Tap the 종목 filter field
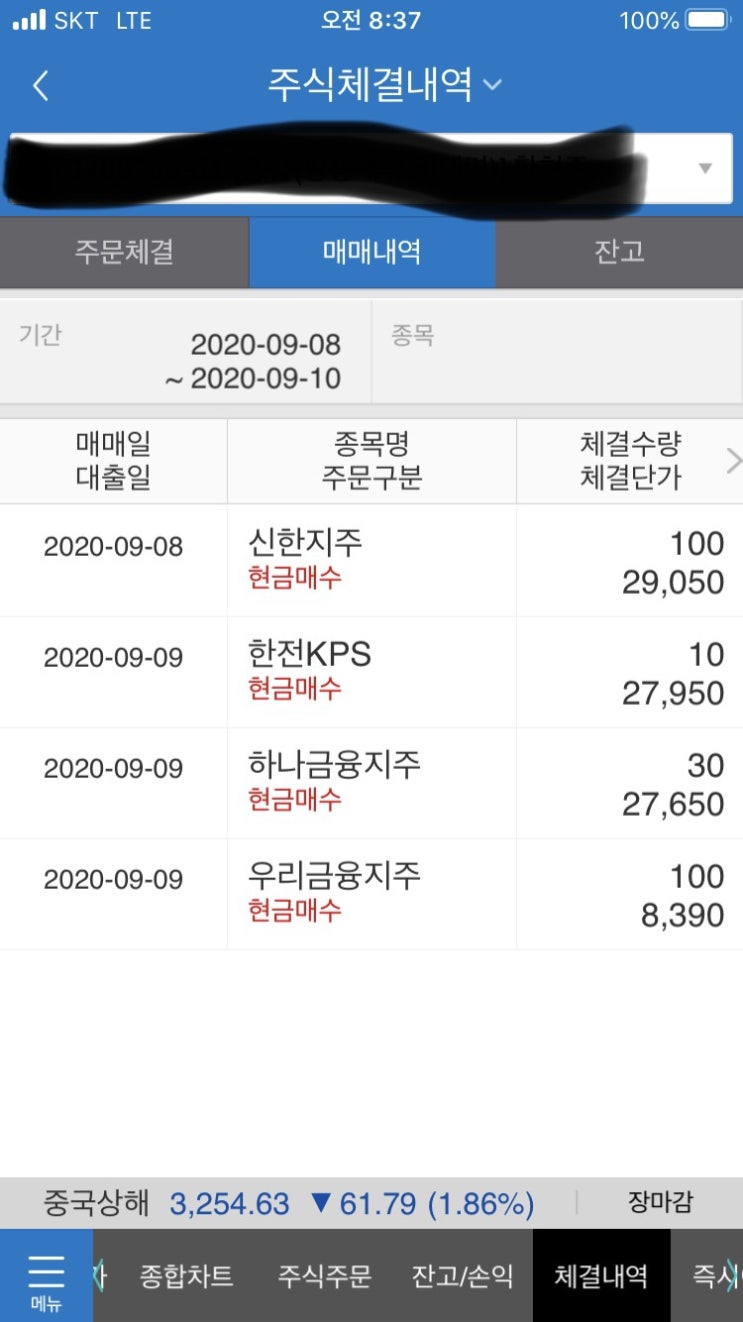This screenshot has width=743, height=1322. point(557,352)
